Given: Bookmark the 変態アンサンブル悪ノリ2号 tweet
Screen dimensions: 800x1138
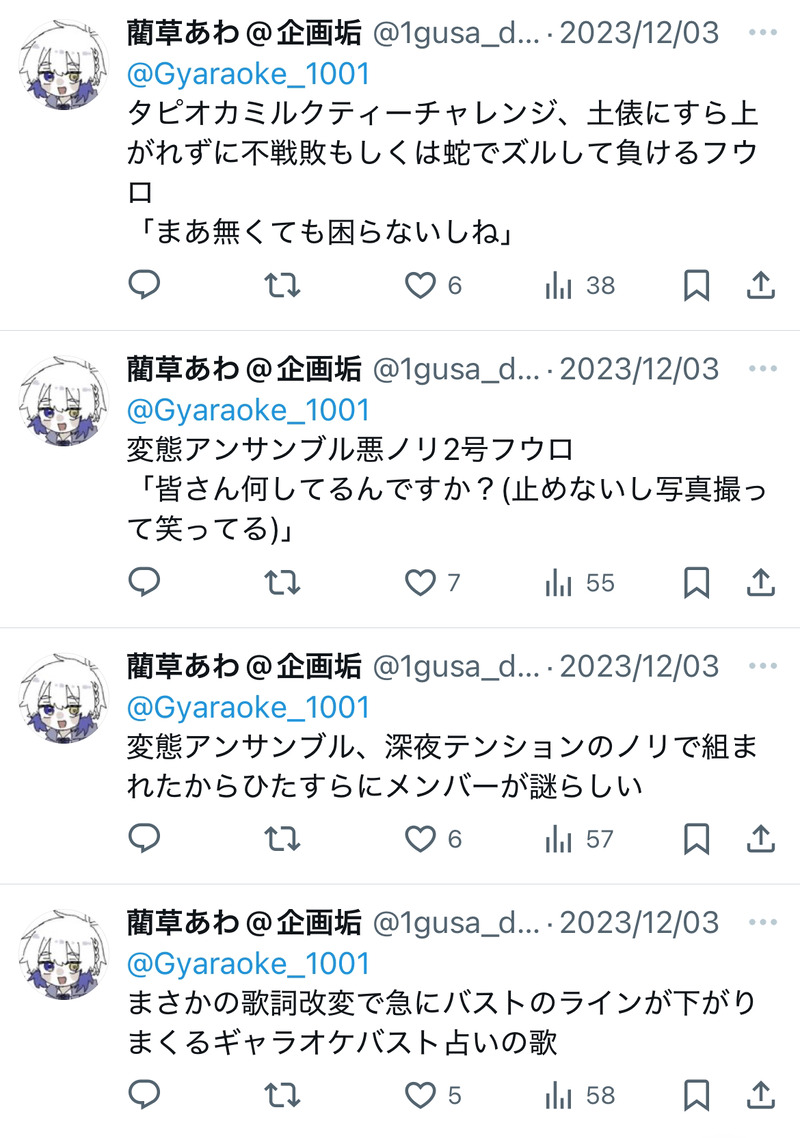Looking at the screenshot, I should point(696,582).
